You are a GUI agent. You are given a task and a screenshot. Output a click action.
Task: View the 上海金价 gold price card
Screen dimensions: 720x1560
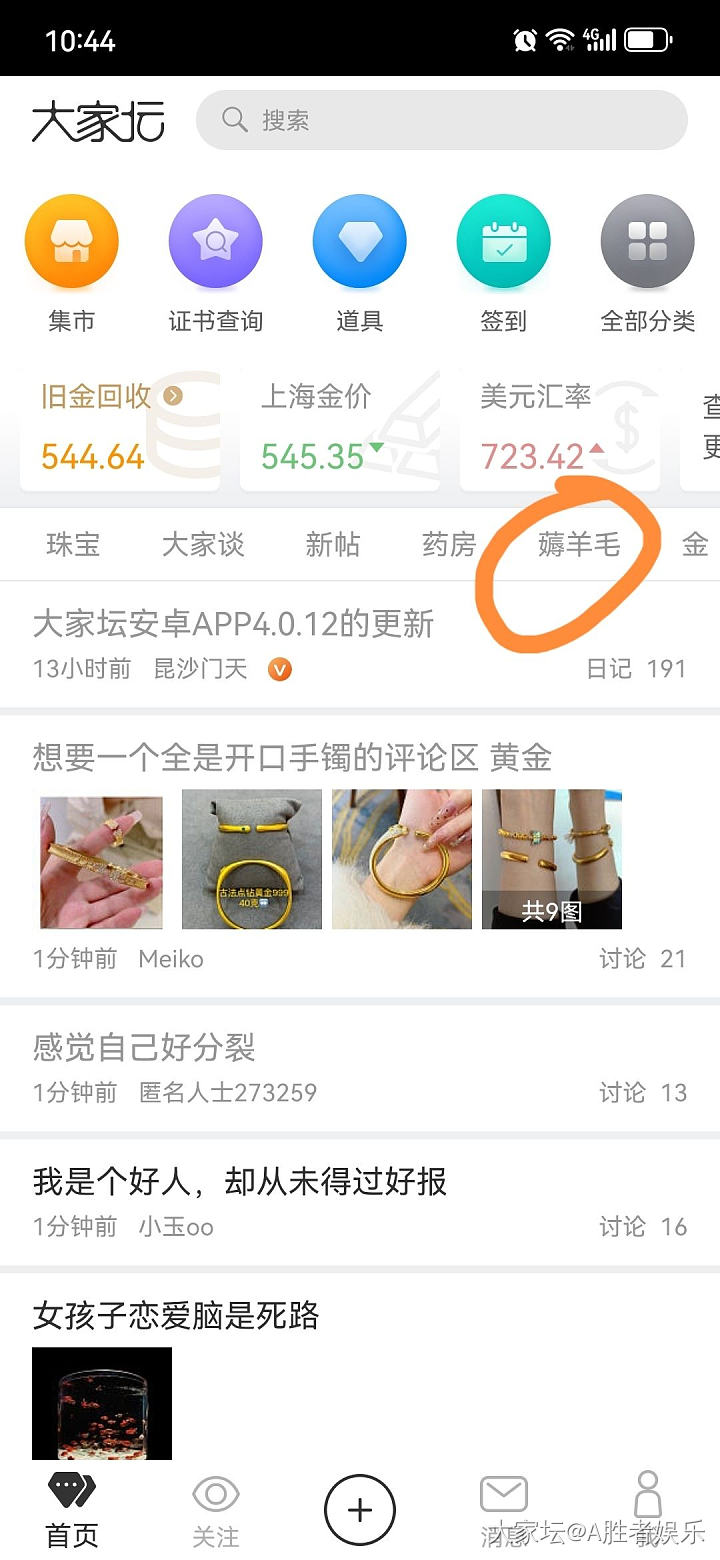coord(340,430)
